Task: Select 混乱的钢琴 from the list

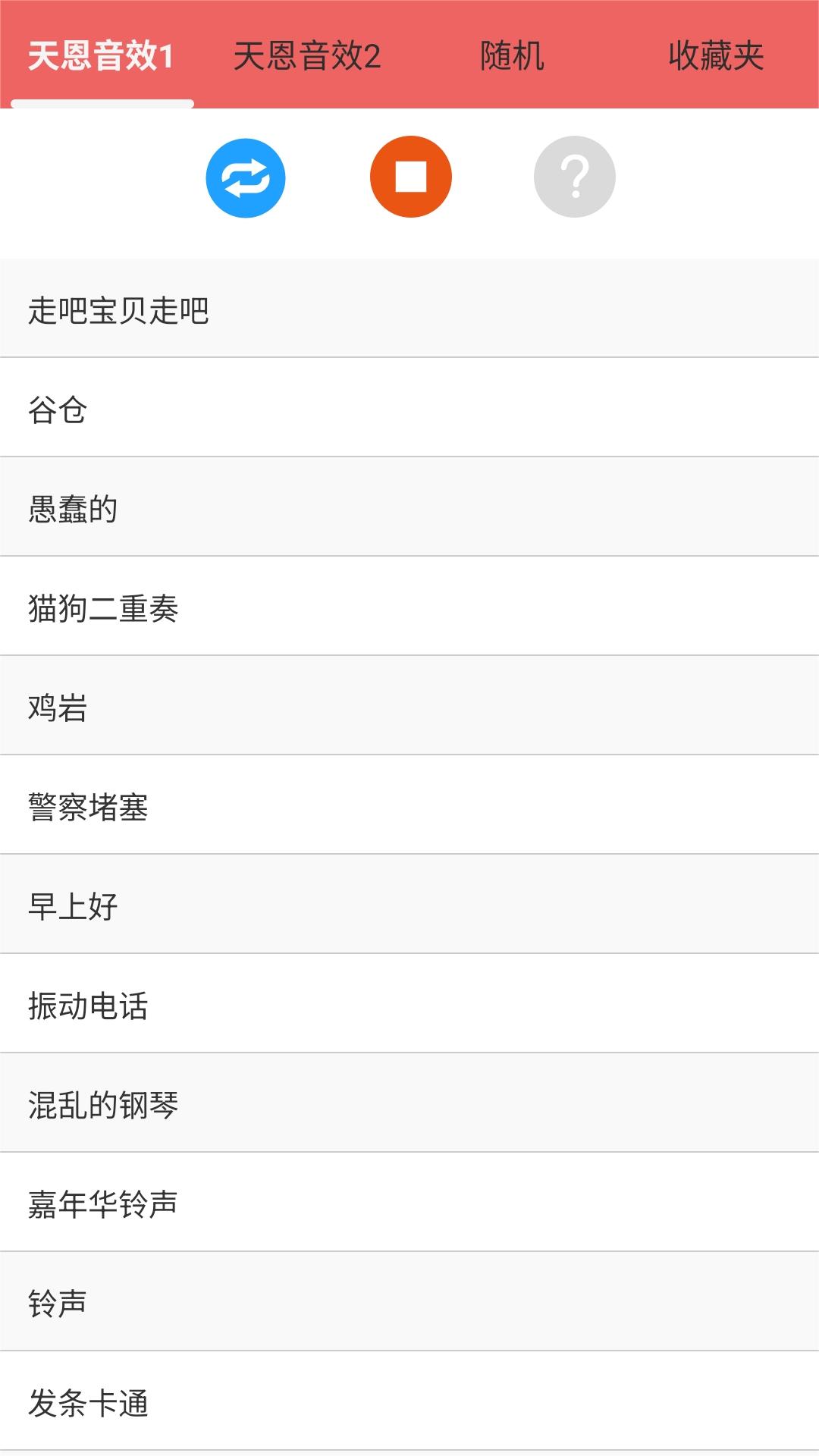Action: [409, 1104]
